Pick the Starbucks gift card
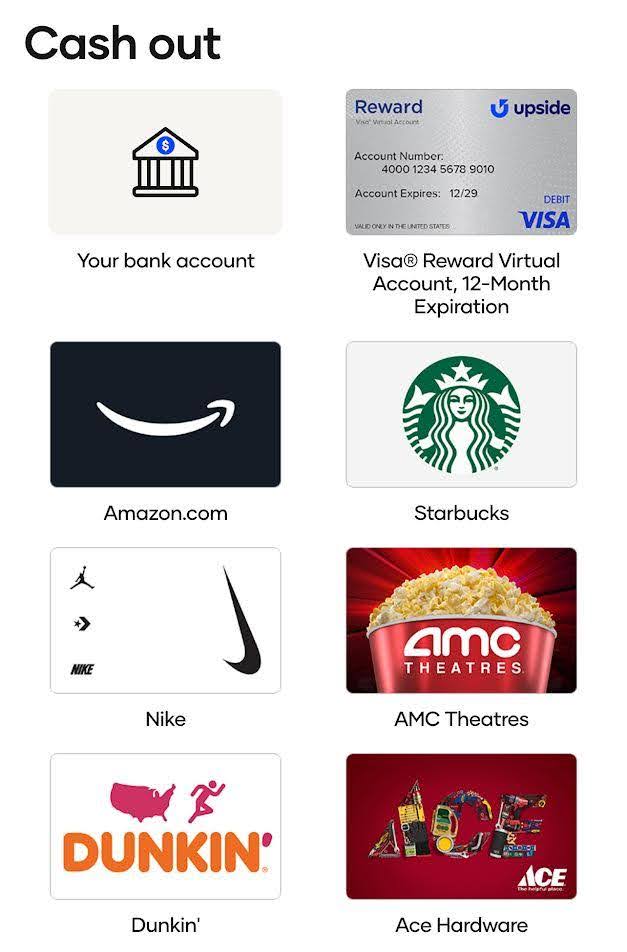This screenshot has height=952, width=627. pyautogui.click(x=461, y=414)
